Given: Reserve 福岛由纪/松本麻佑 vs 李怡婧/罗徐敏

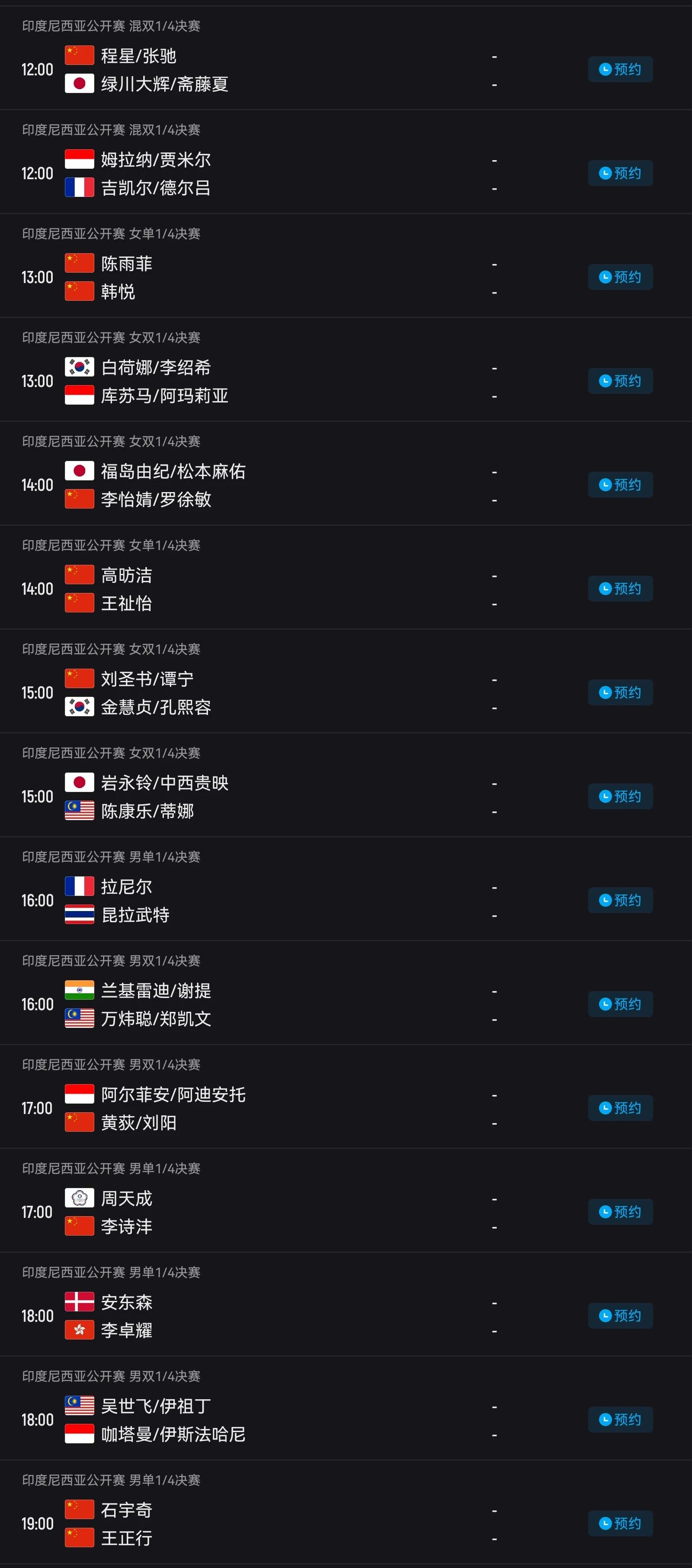Looking at the screenshot, I should 620,485.
